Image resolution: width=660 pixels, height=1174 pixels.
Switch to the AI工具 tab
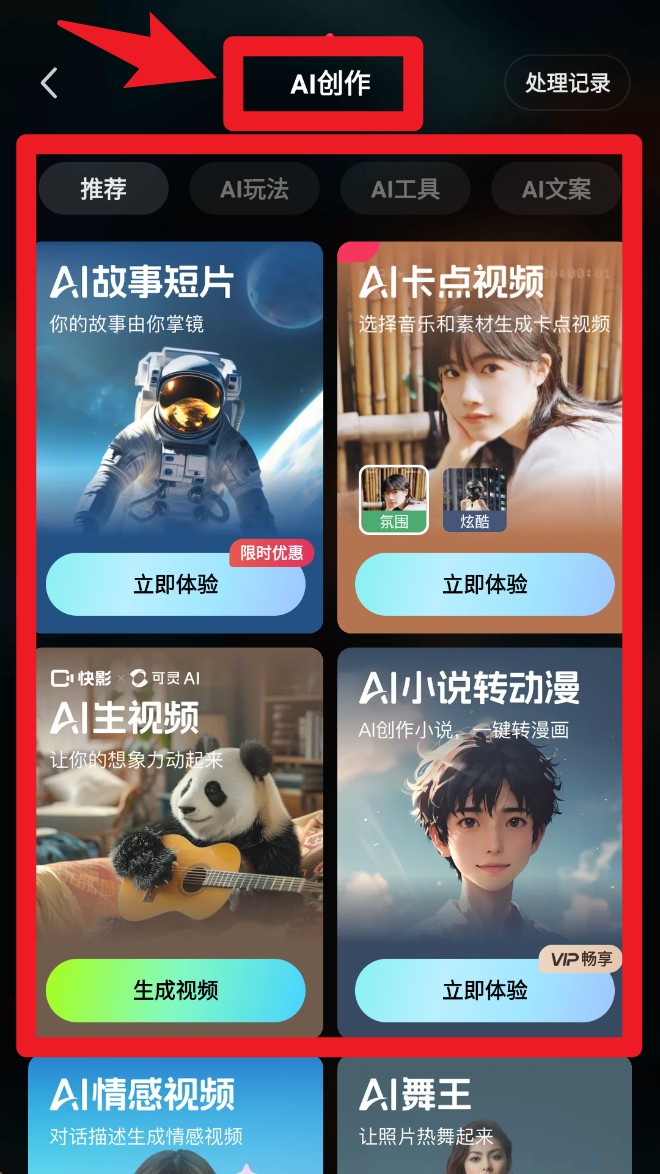point(405,189)
